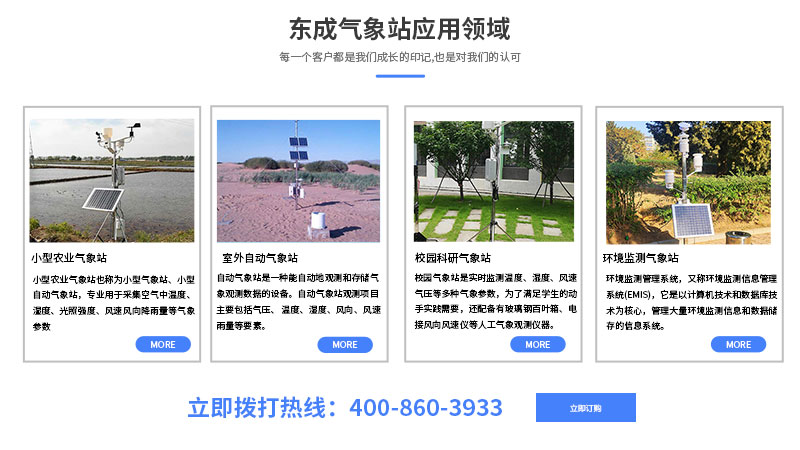This screenshot has width=800, height=450.
Task: Tap MORE under 校园科研气象站
Action: (537, 344)
